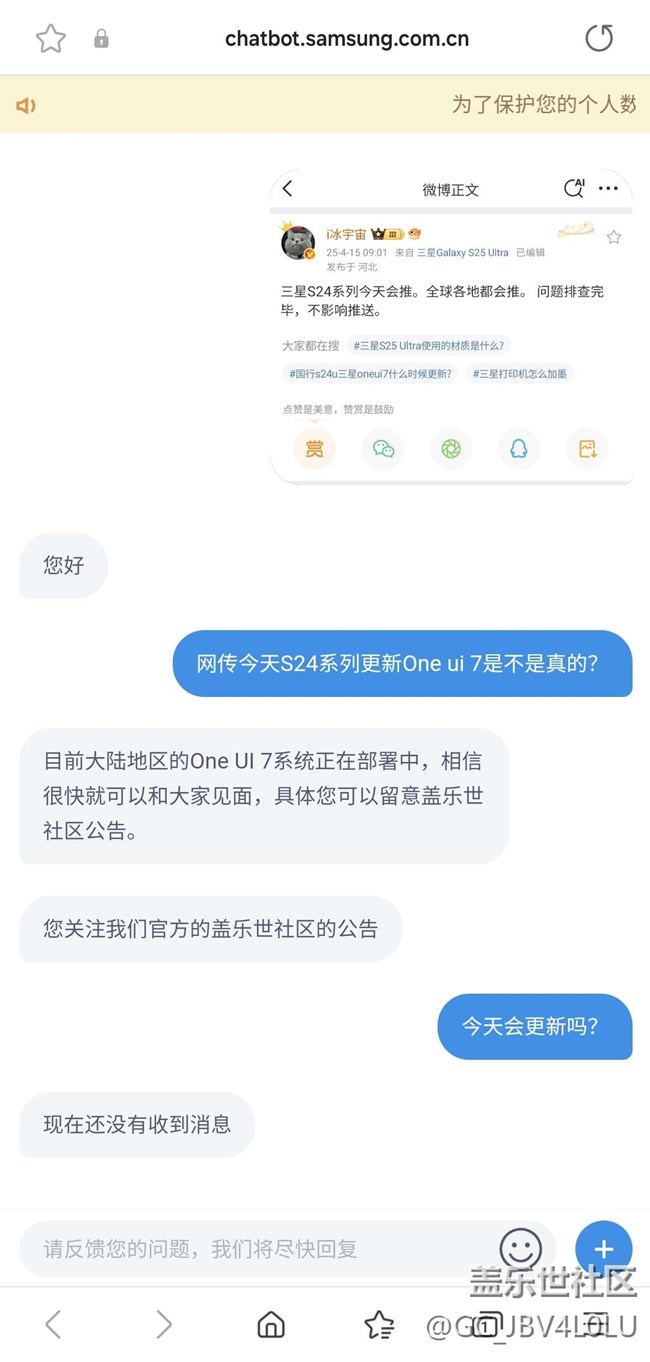Open the emoji picker
The height and width of the screenshot is (1362, 650).
(521, 1249)
